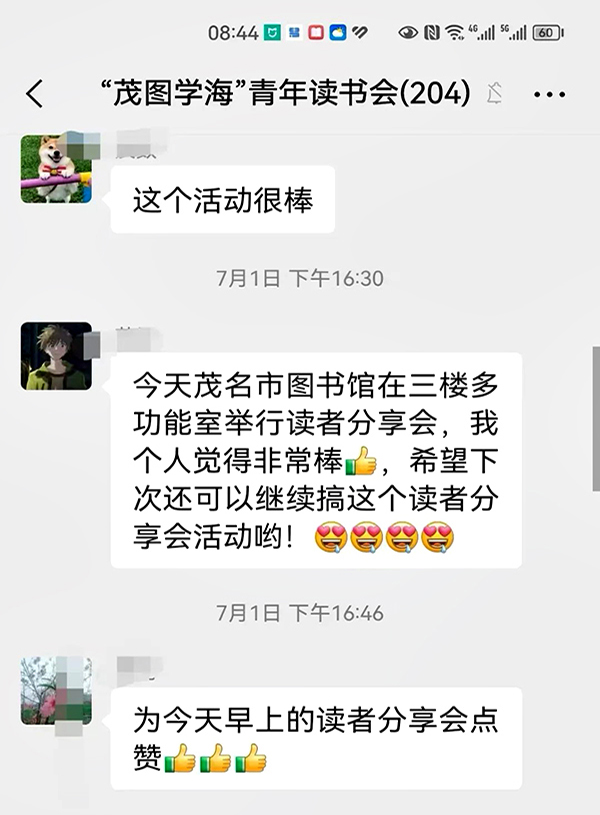Open the anime character avatar's profile
Viewport: 600px width, 815px height.
pyautogui.click(x=56, y=355)
